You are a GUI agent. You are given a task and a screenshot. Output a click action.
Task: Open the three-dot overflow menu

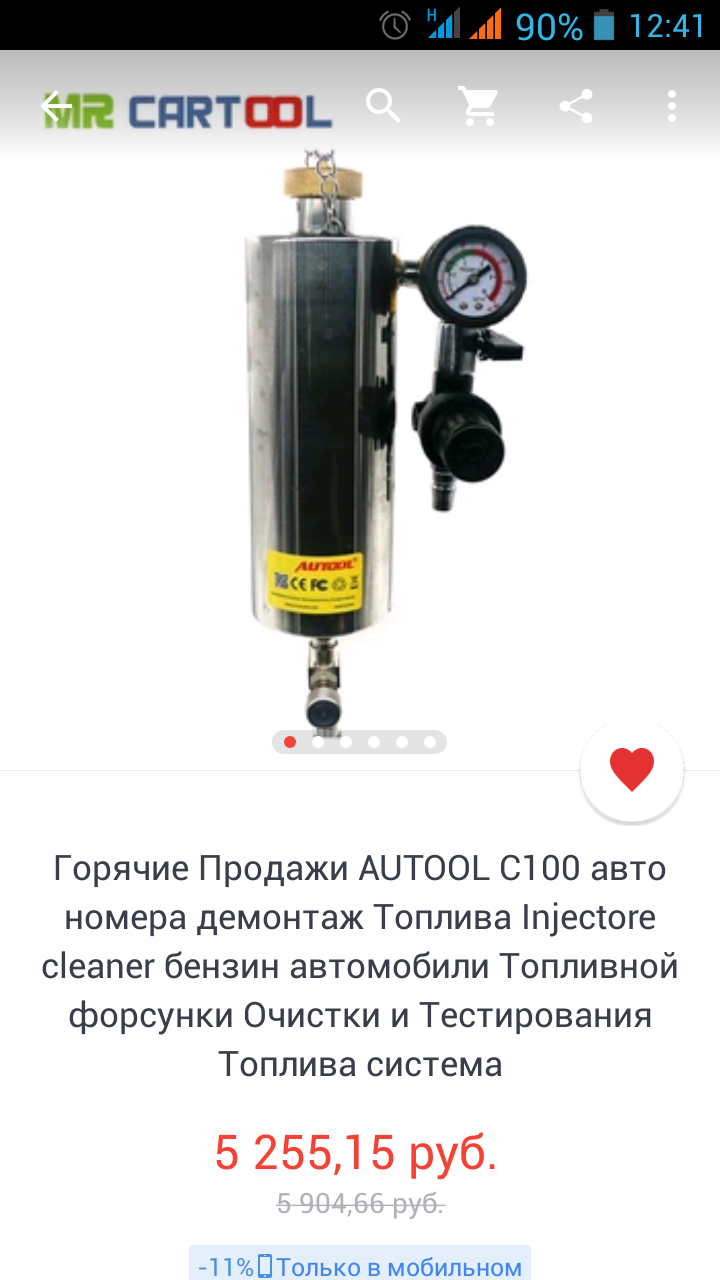672,106
